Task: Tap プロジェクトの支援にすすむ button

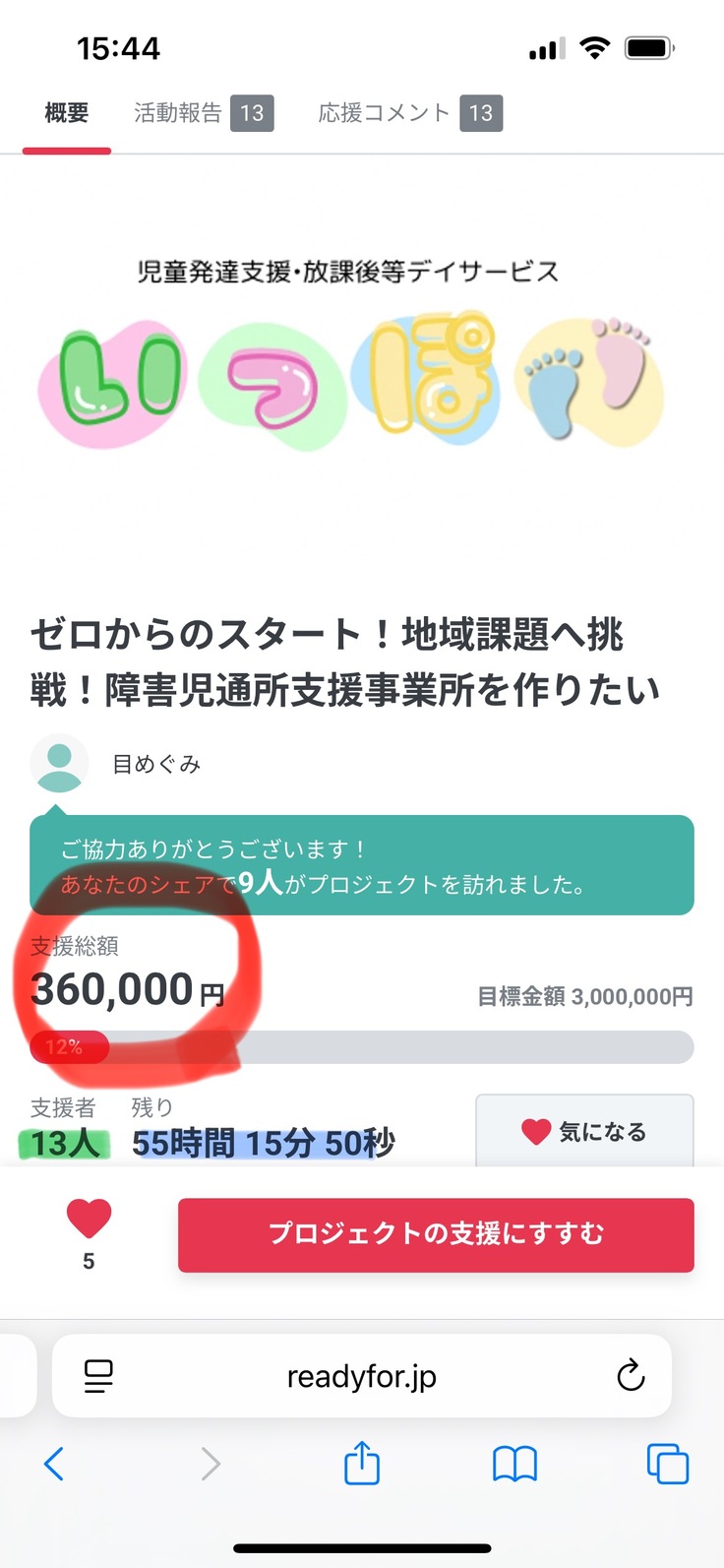Action: coord(436,1234)
